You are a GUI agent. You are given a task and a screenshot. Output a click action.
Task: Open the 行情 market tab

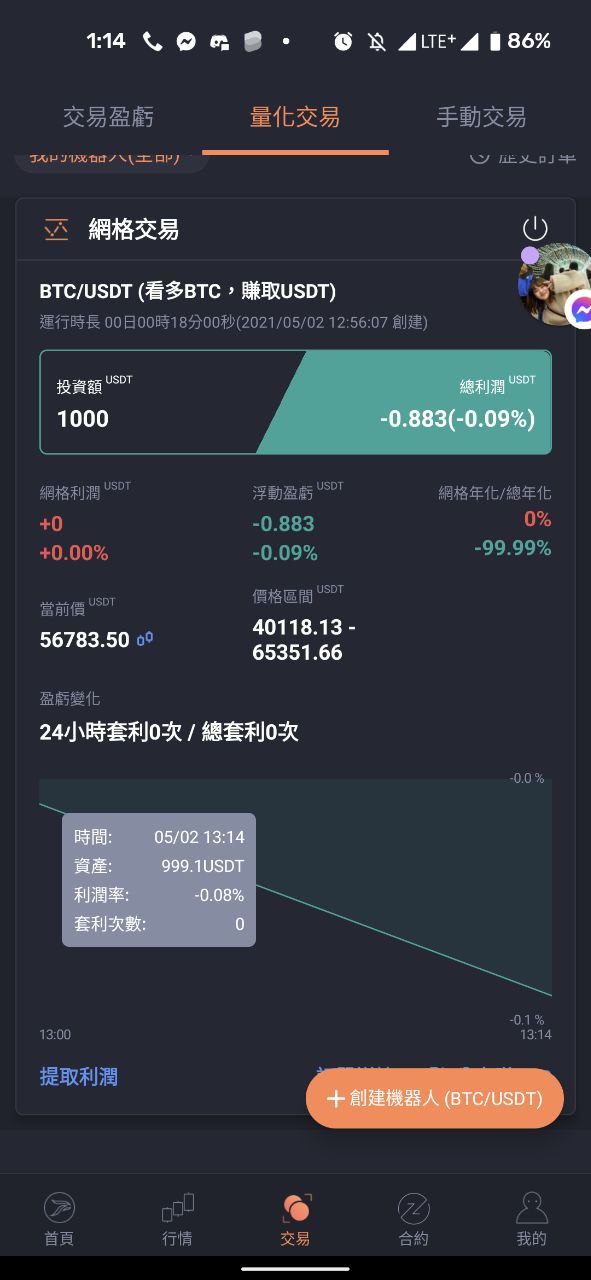[177, 1219]
